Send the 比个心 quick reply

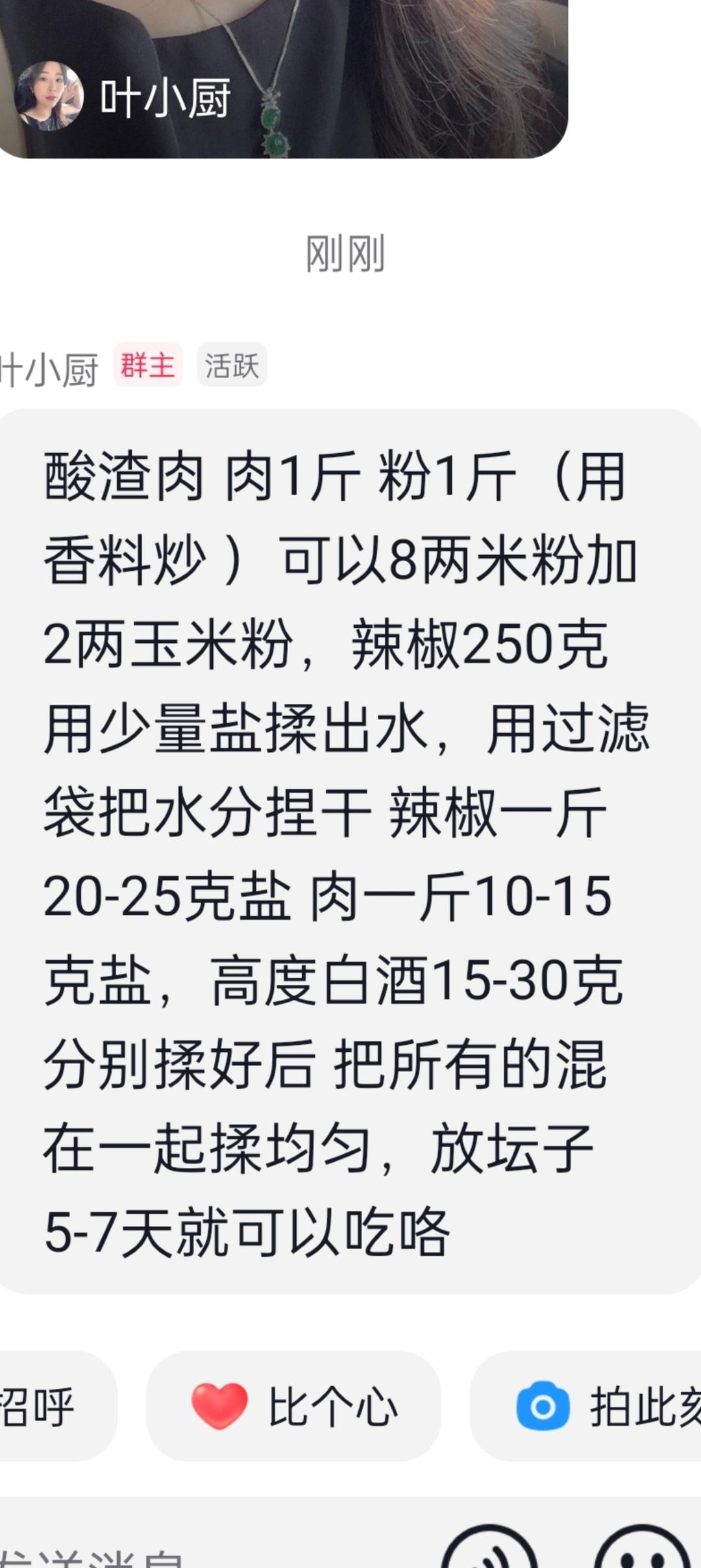coord(293,1406)
